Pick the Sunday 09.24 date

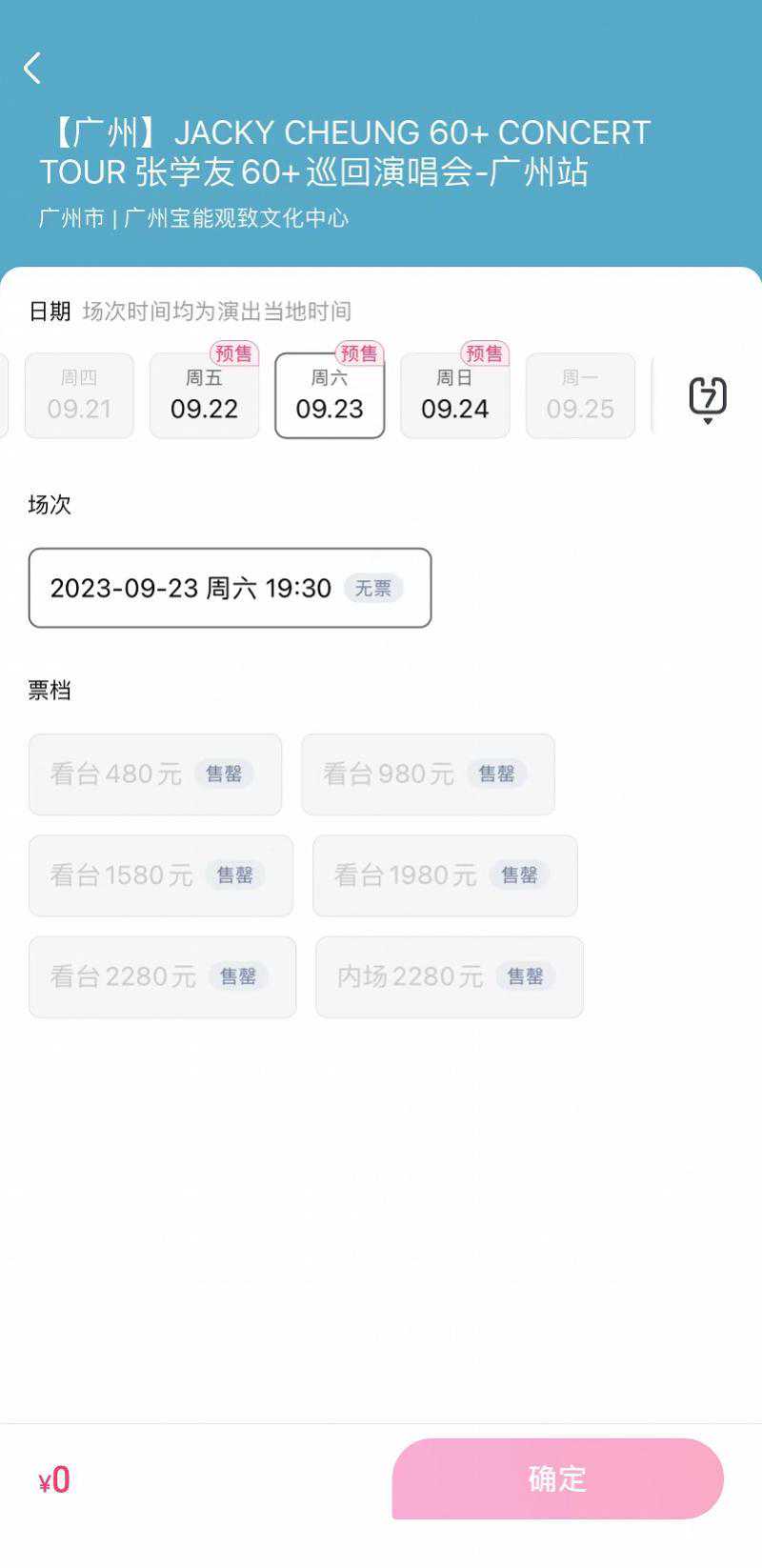(x=454, y=396)
